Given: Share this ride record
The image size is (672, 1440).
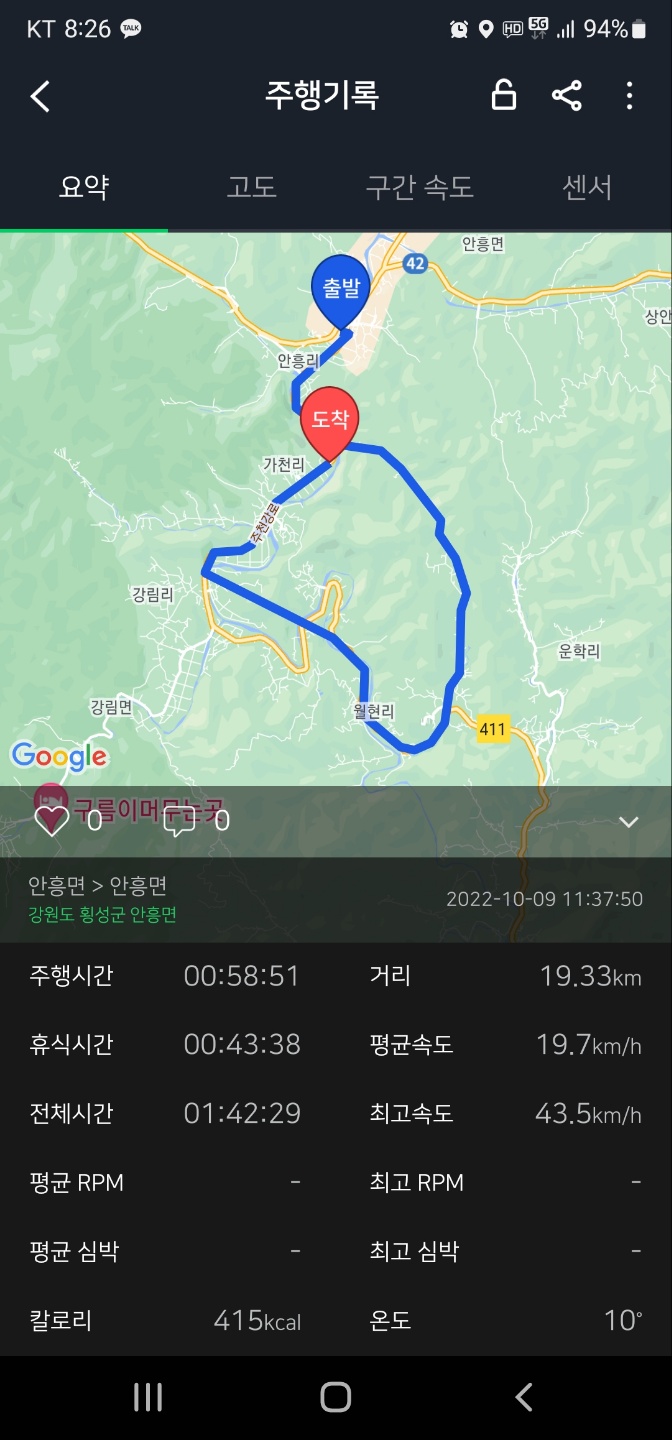Looking at the screenshot, I should point(567,96).
